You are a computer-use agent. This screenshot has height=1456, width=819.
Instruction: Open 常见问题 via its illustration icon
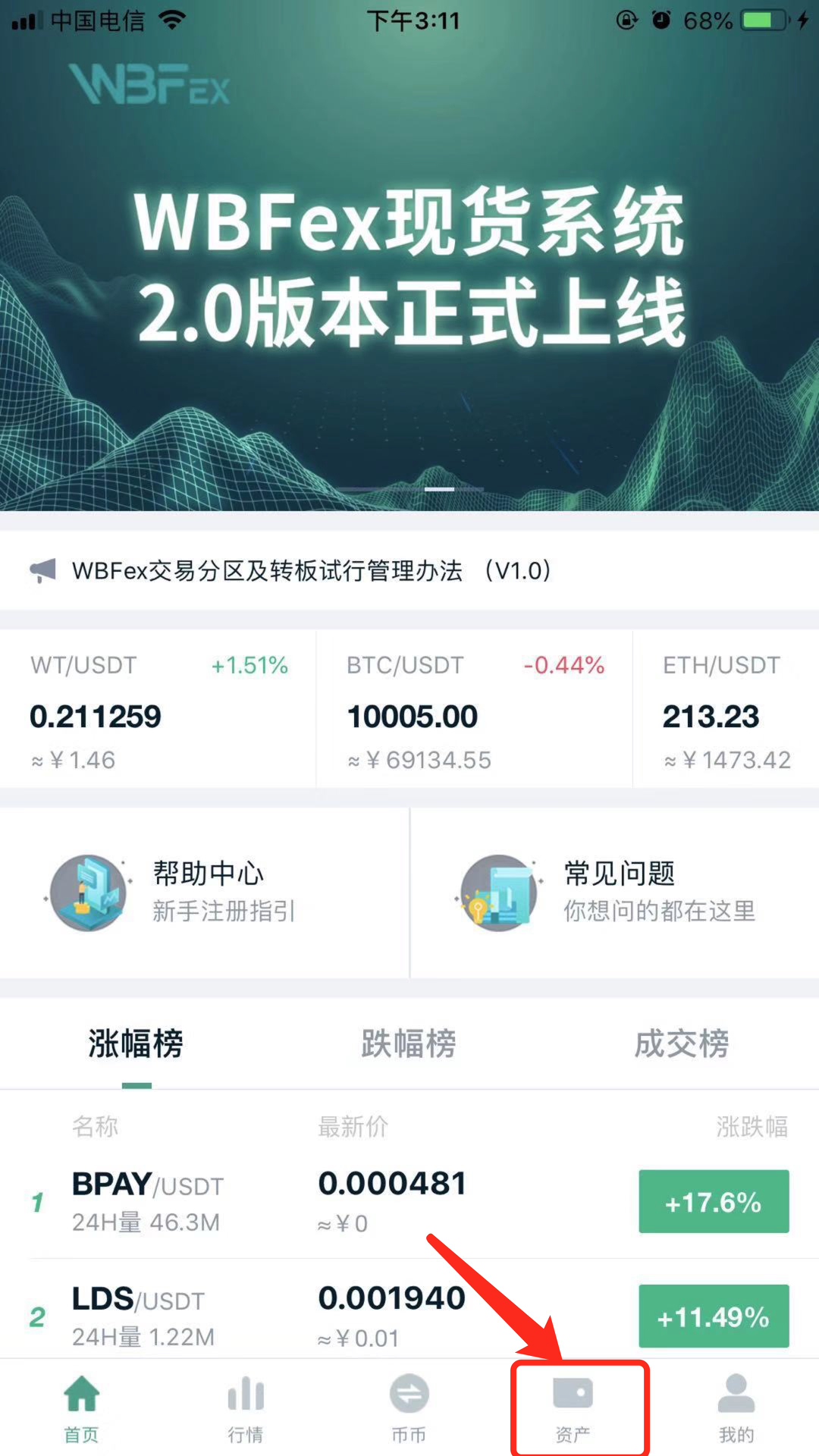pos(497,893)
